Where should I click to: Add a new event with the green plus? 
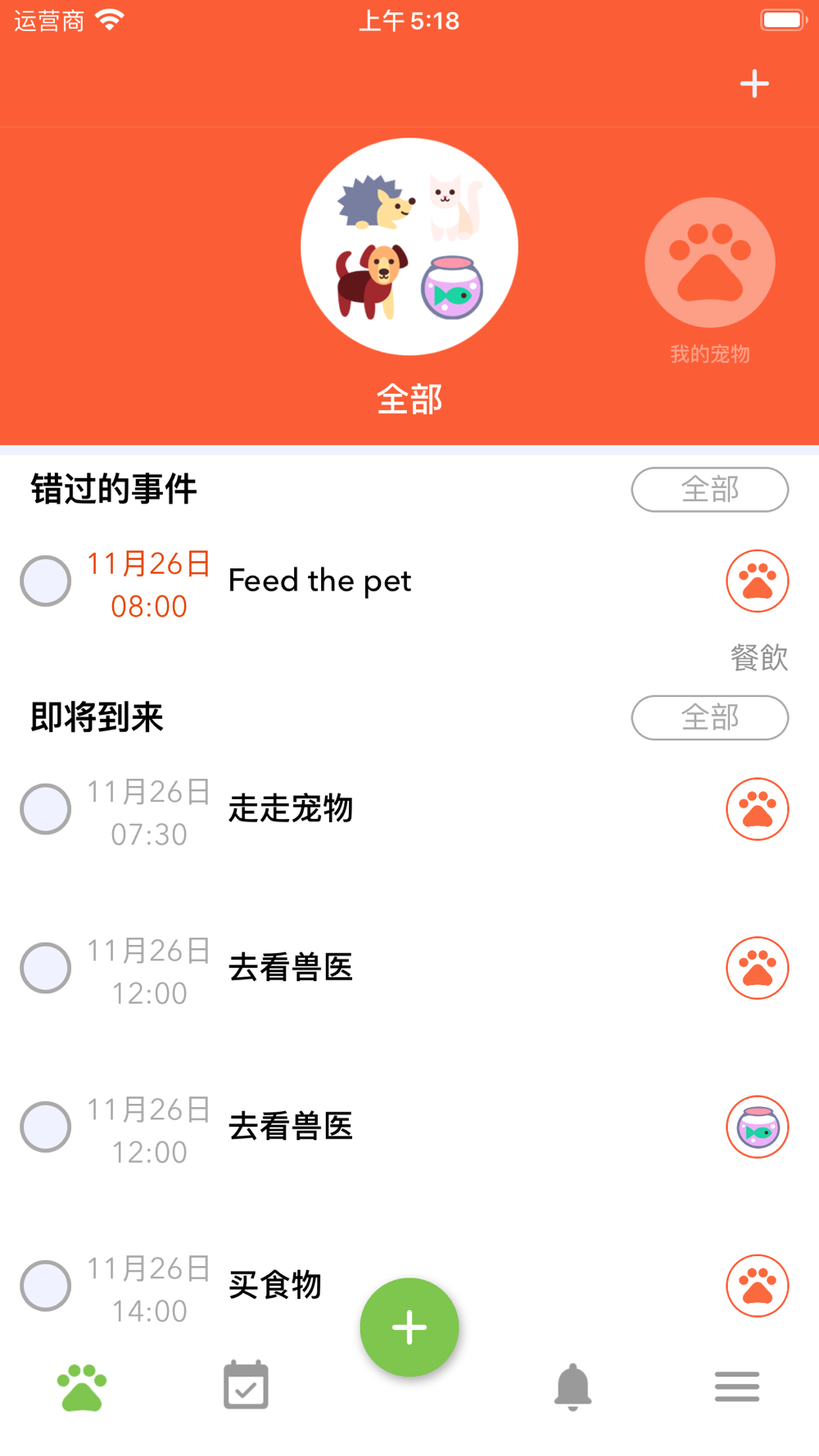pyautogui.click(x=409, y=1327)
